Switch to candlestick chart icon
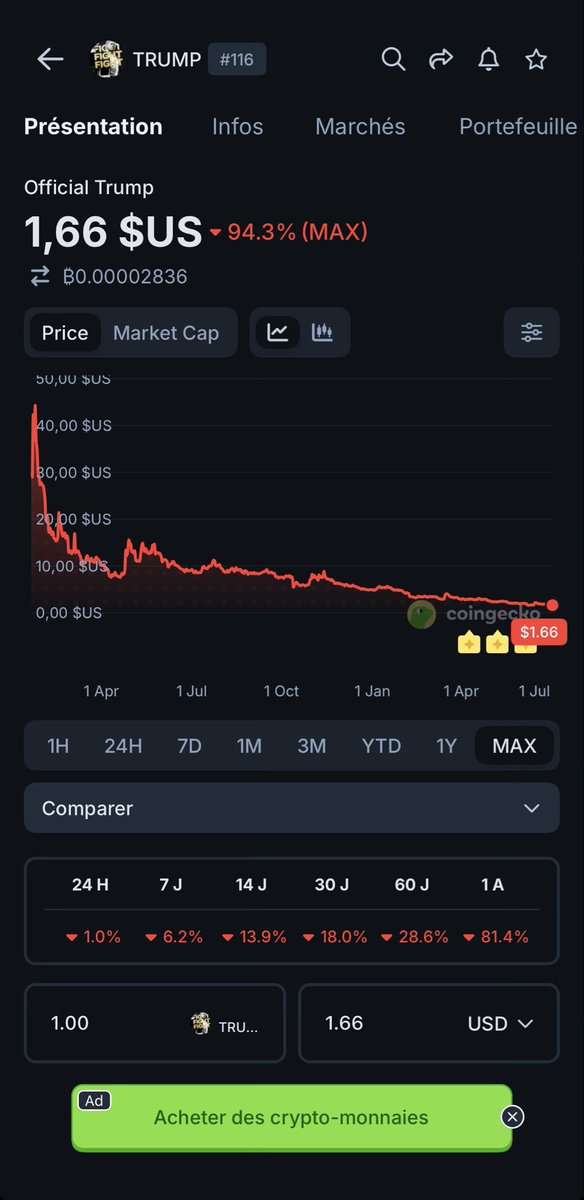This screenshot has height=1200, width=584. pos(322,333)
